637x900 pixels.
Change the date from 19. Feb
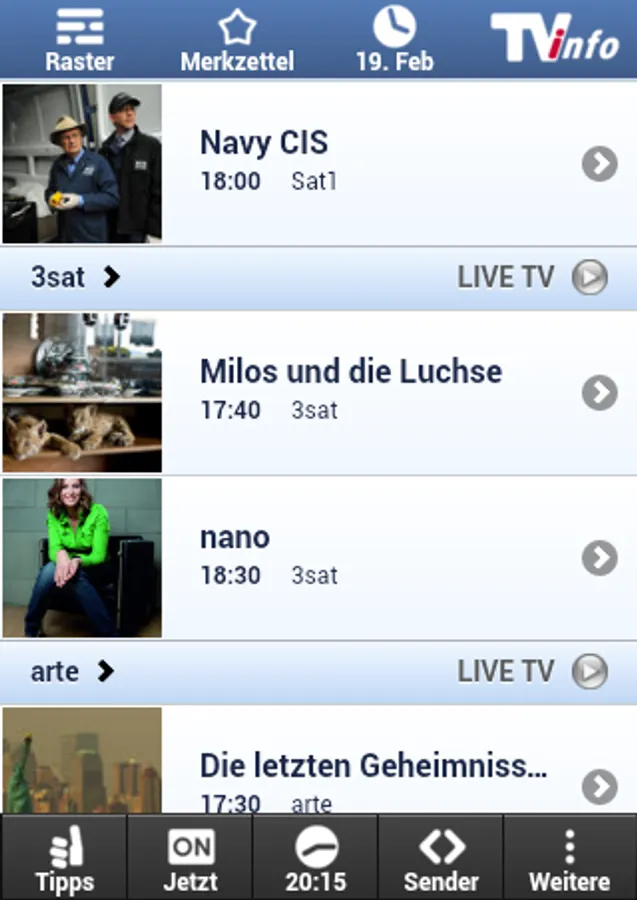394,40
